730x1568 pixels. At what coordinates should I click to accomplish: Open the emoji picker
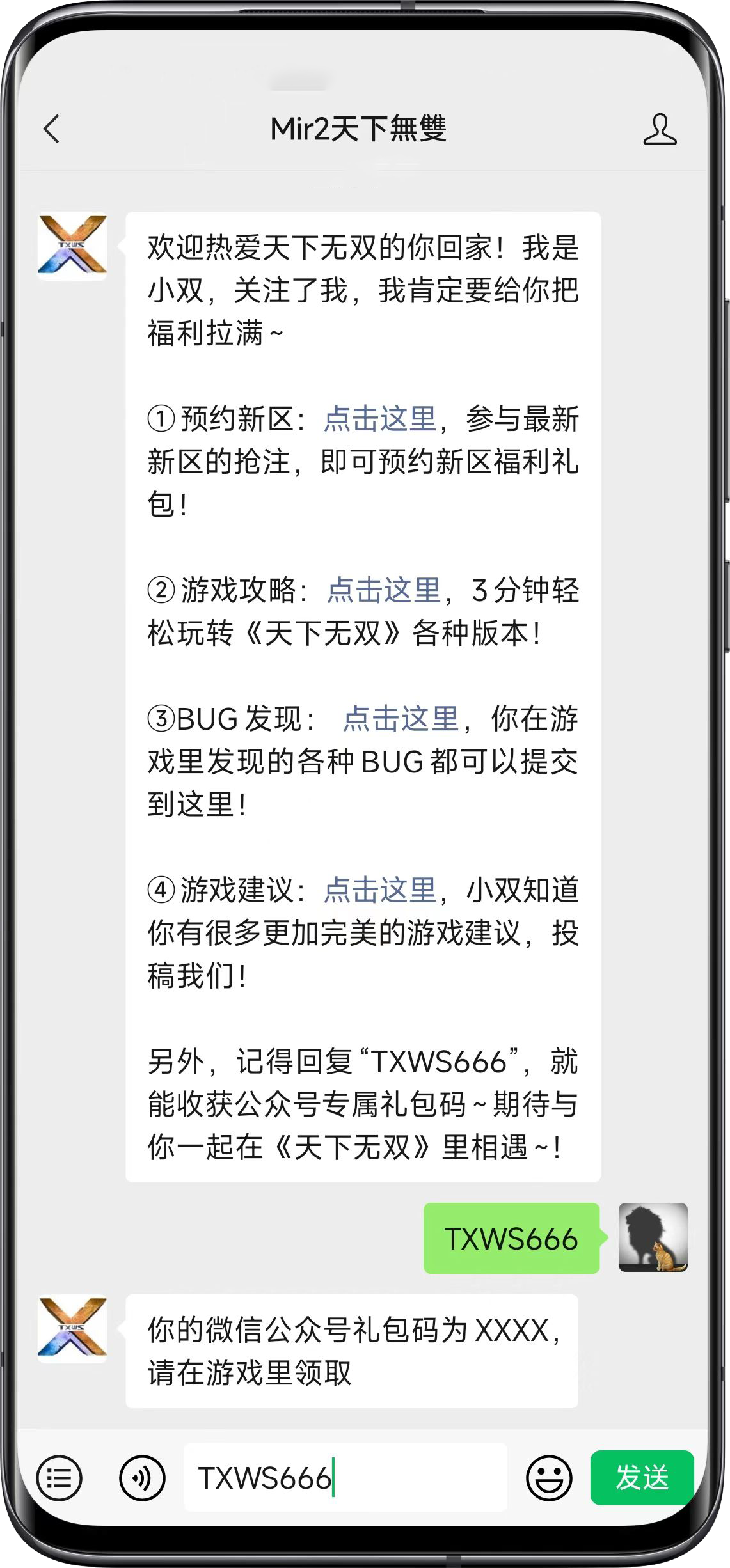coord(548,1478)
